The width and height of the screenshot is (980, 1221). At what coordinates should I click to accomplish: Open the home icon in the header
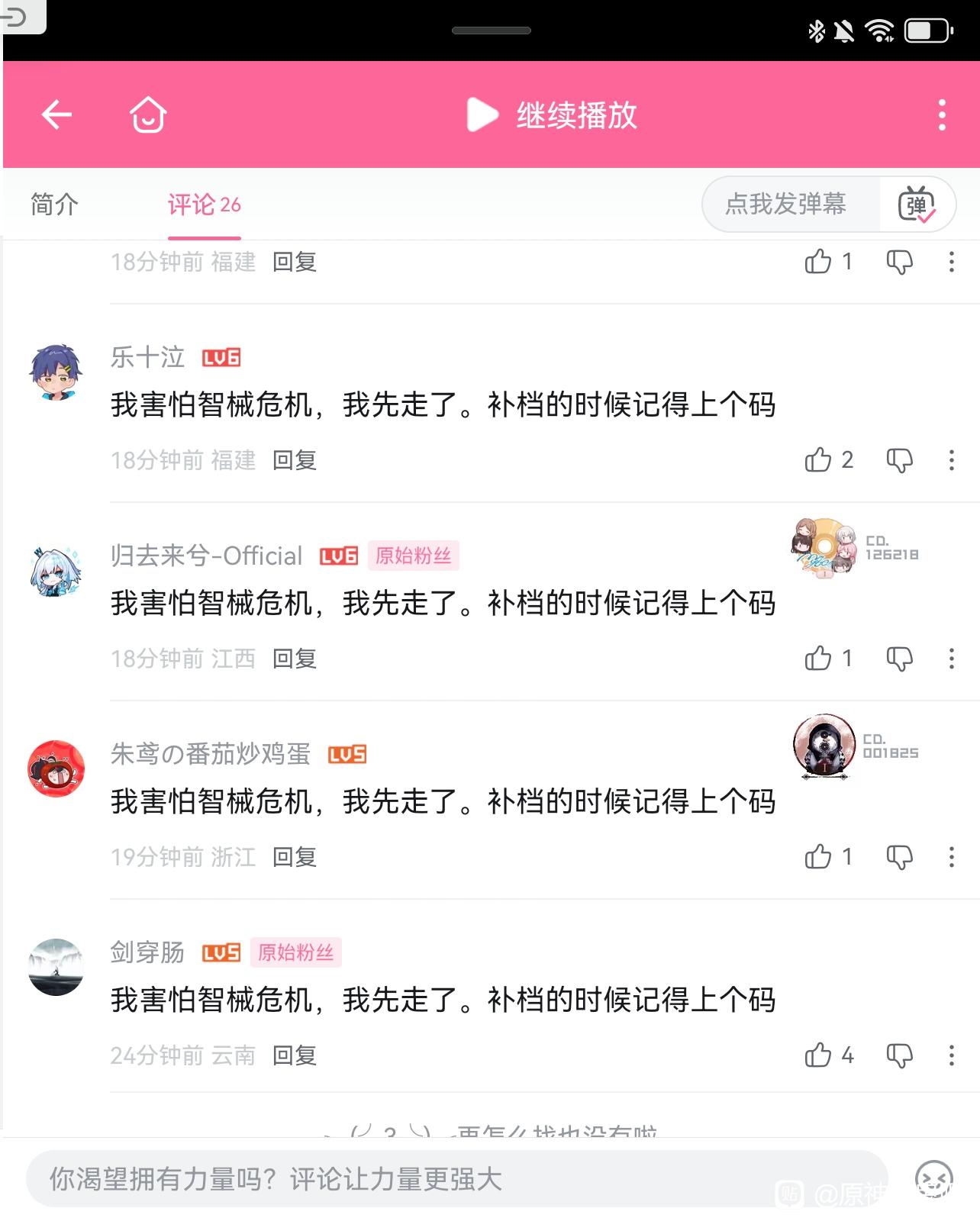coord(147,115)
